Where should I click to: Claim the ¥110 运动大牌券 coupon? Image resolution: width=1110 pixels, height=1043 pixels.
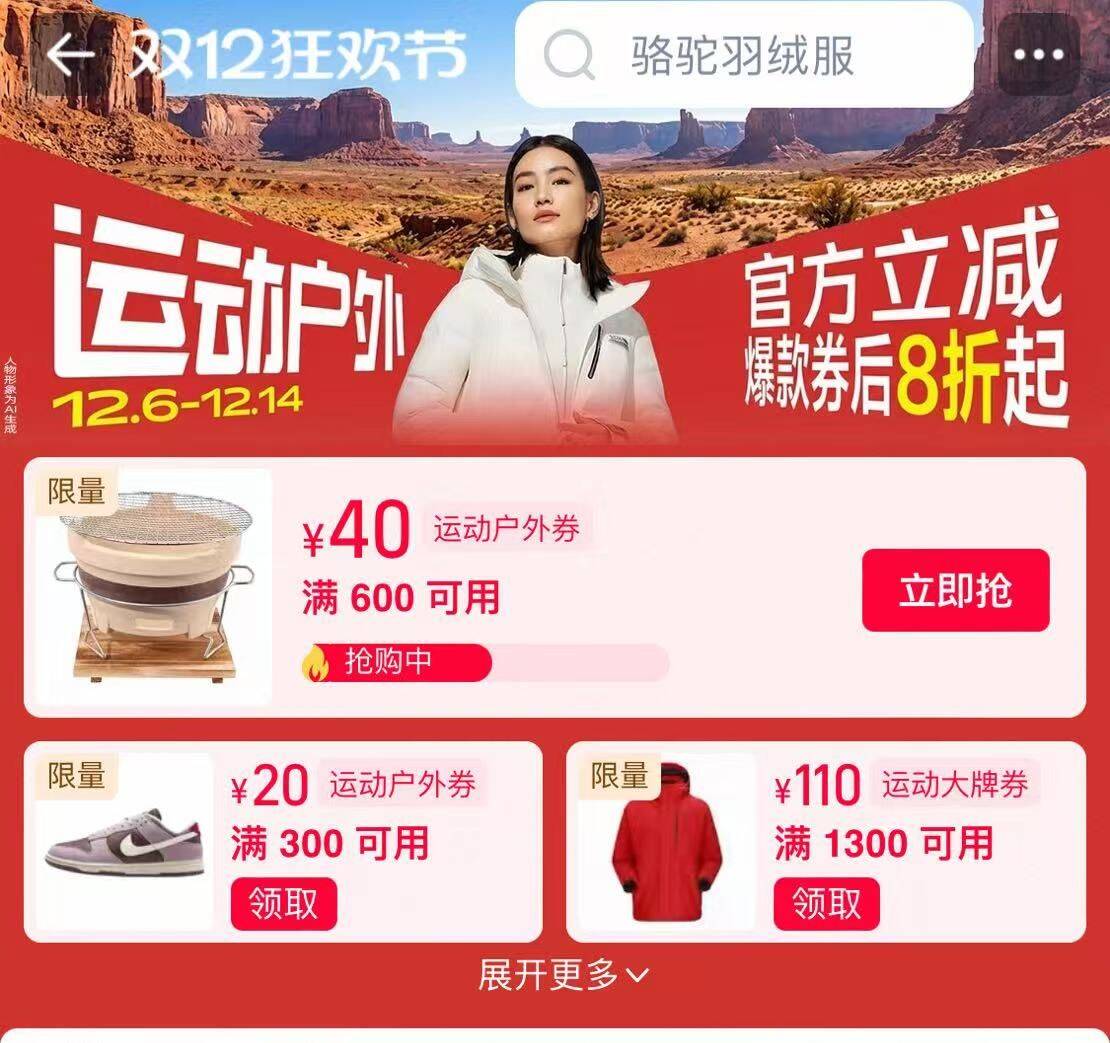pyautogui.click(x=826, y=904)
